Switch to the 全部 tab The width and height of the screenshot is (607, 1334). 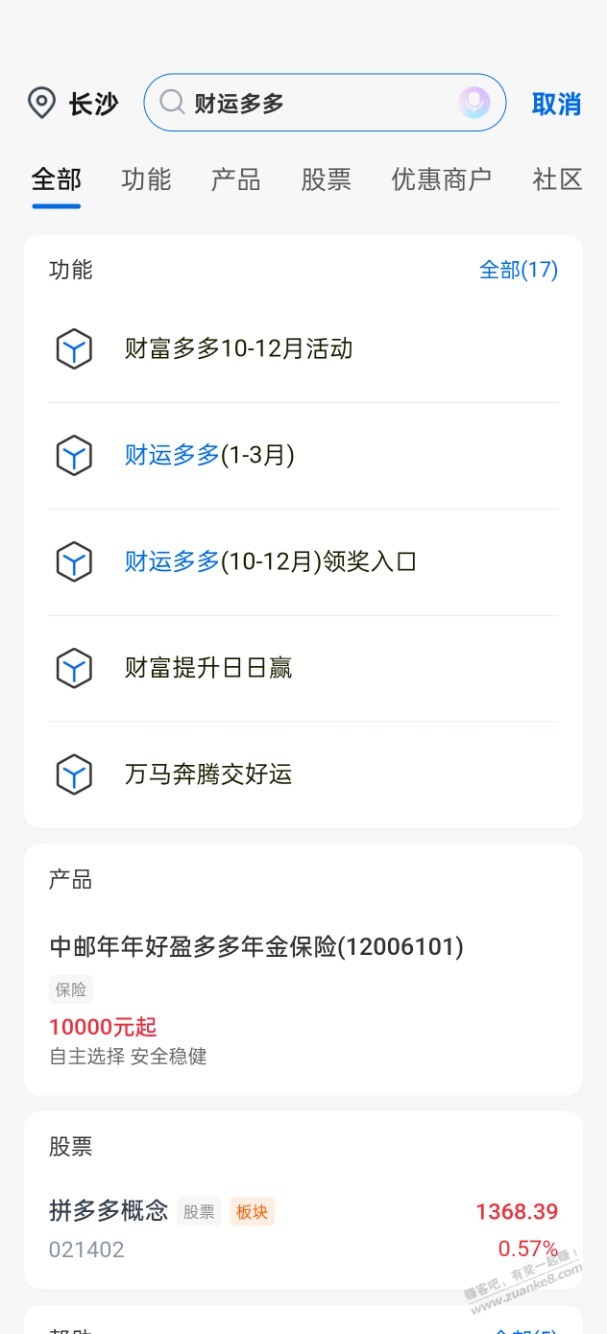point(56,180)
